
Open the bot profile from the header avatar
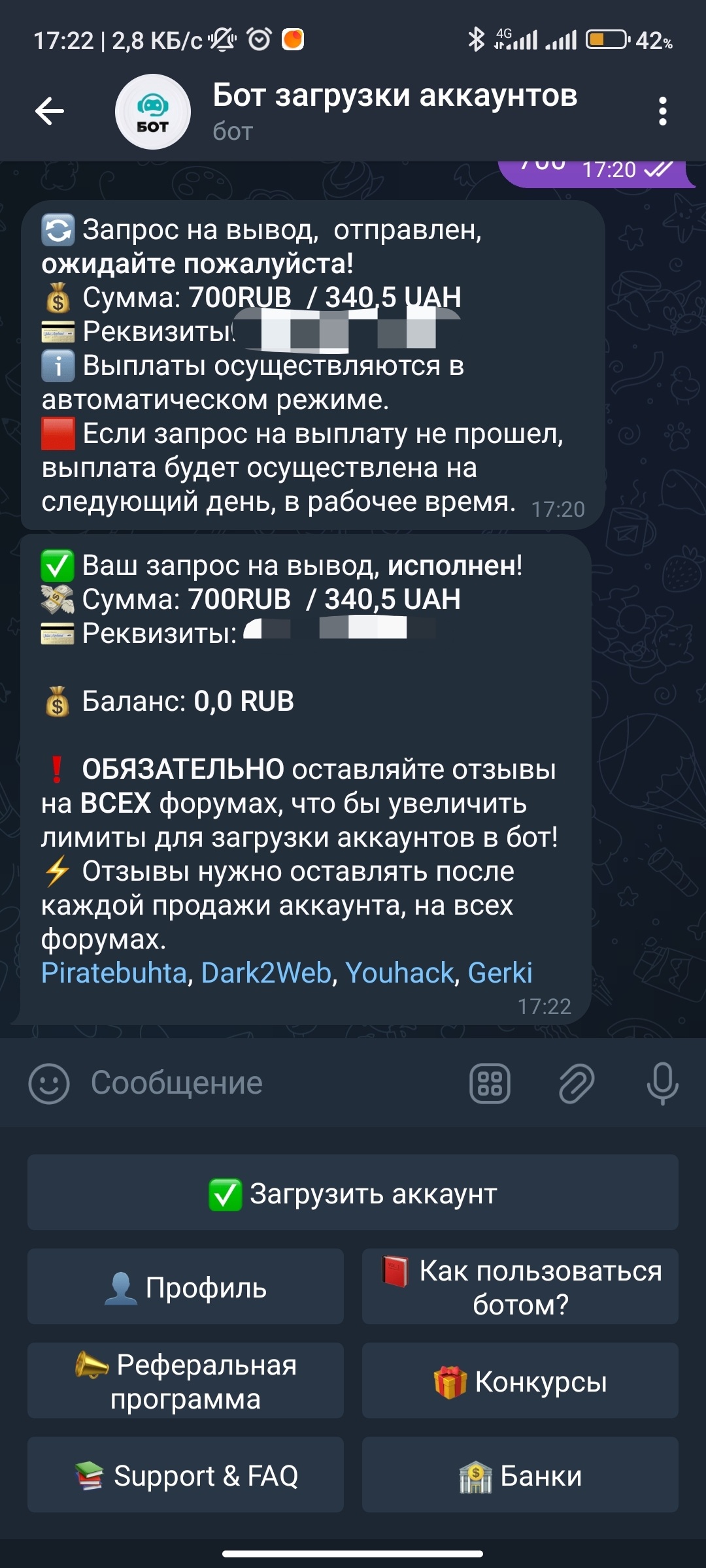click(153, 112)
